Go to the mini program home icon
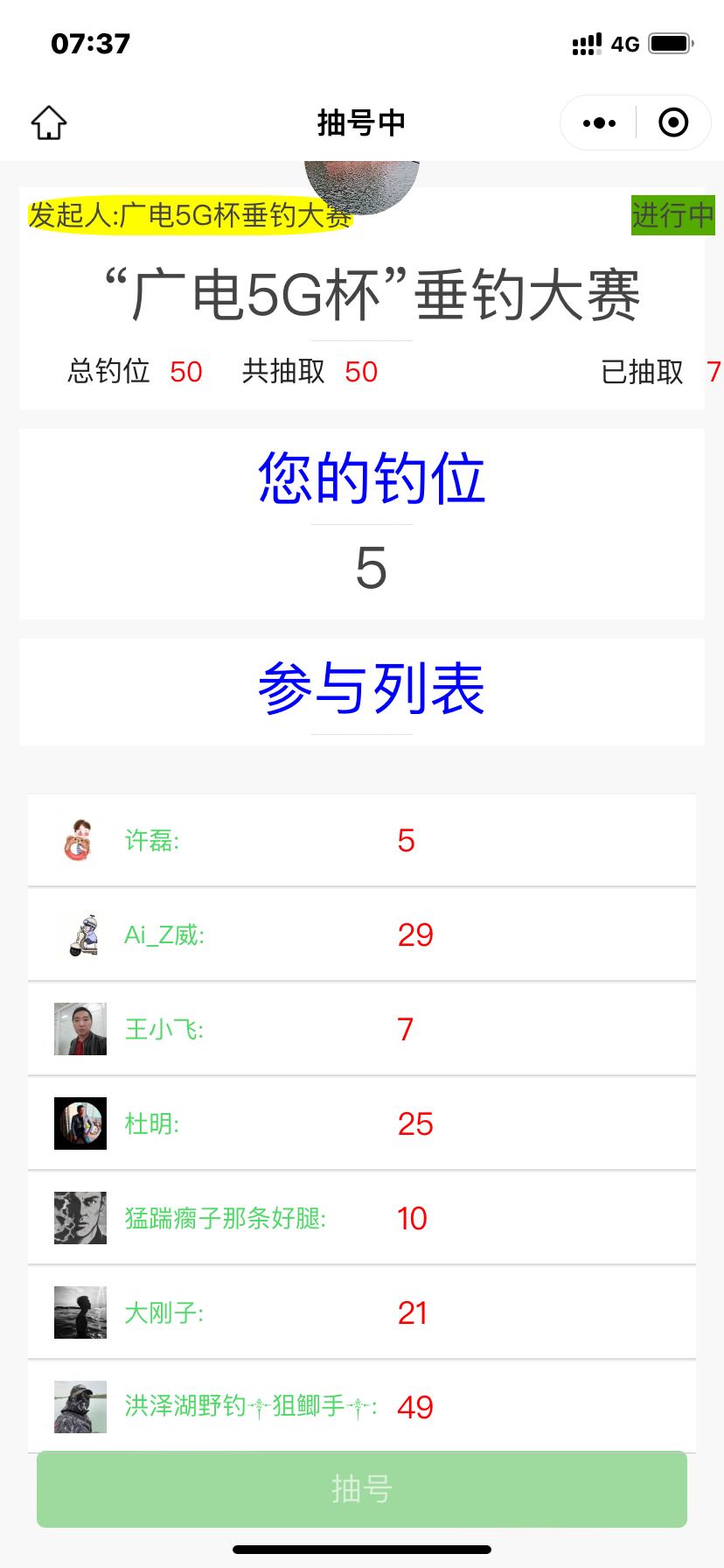724x1568 pixels. click(x=49, y=122)
